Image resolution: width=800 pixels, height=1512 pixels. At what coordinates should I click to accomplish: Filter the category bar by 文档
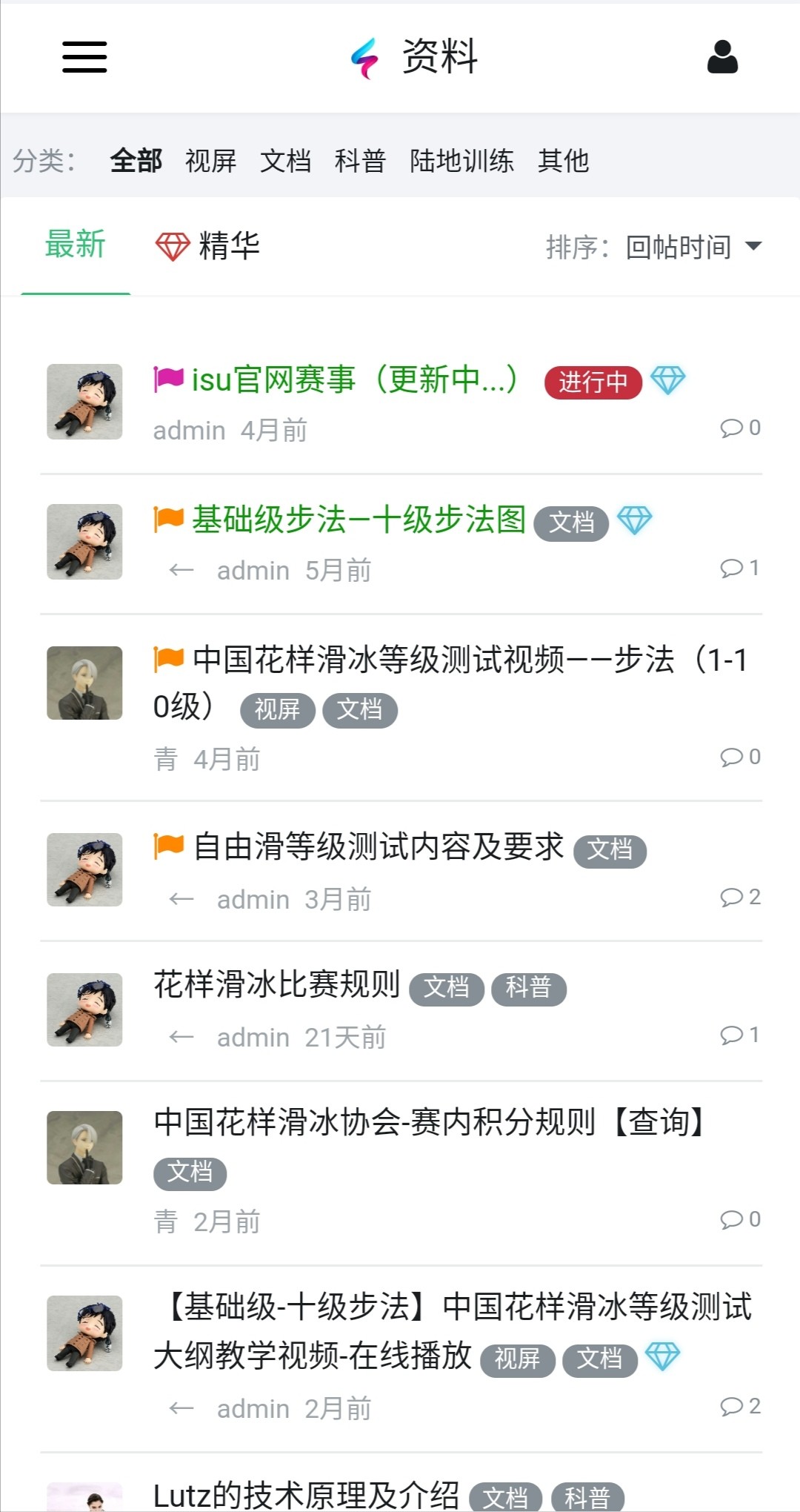[x=286, y=160]
